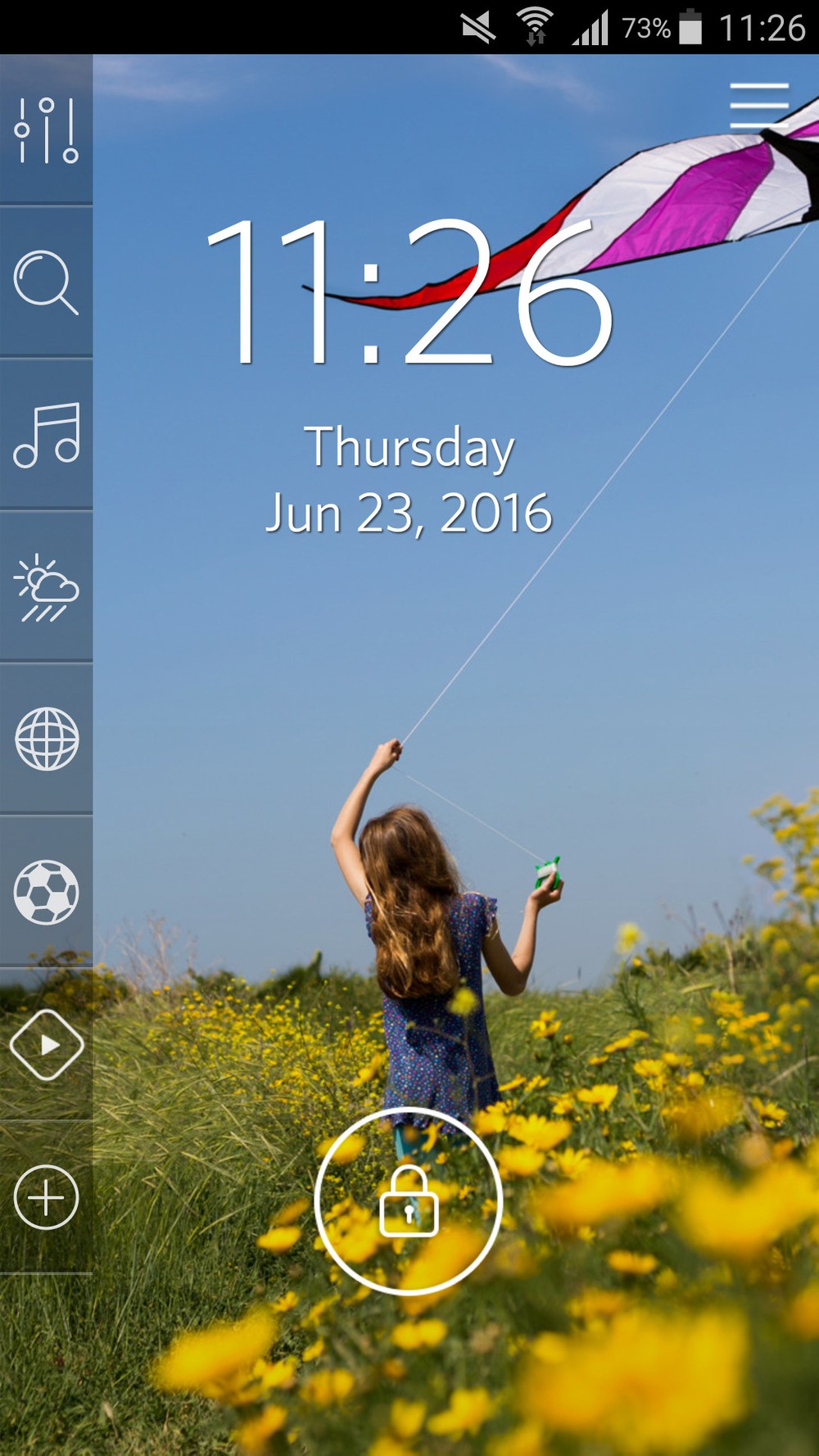Check the weather shortcut

[46, 587]
